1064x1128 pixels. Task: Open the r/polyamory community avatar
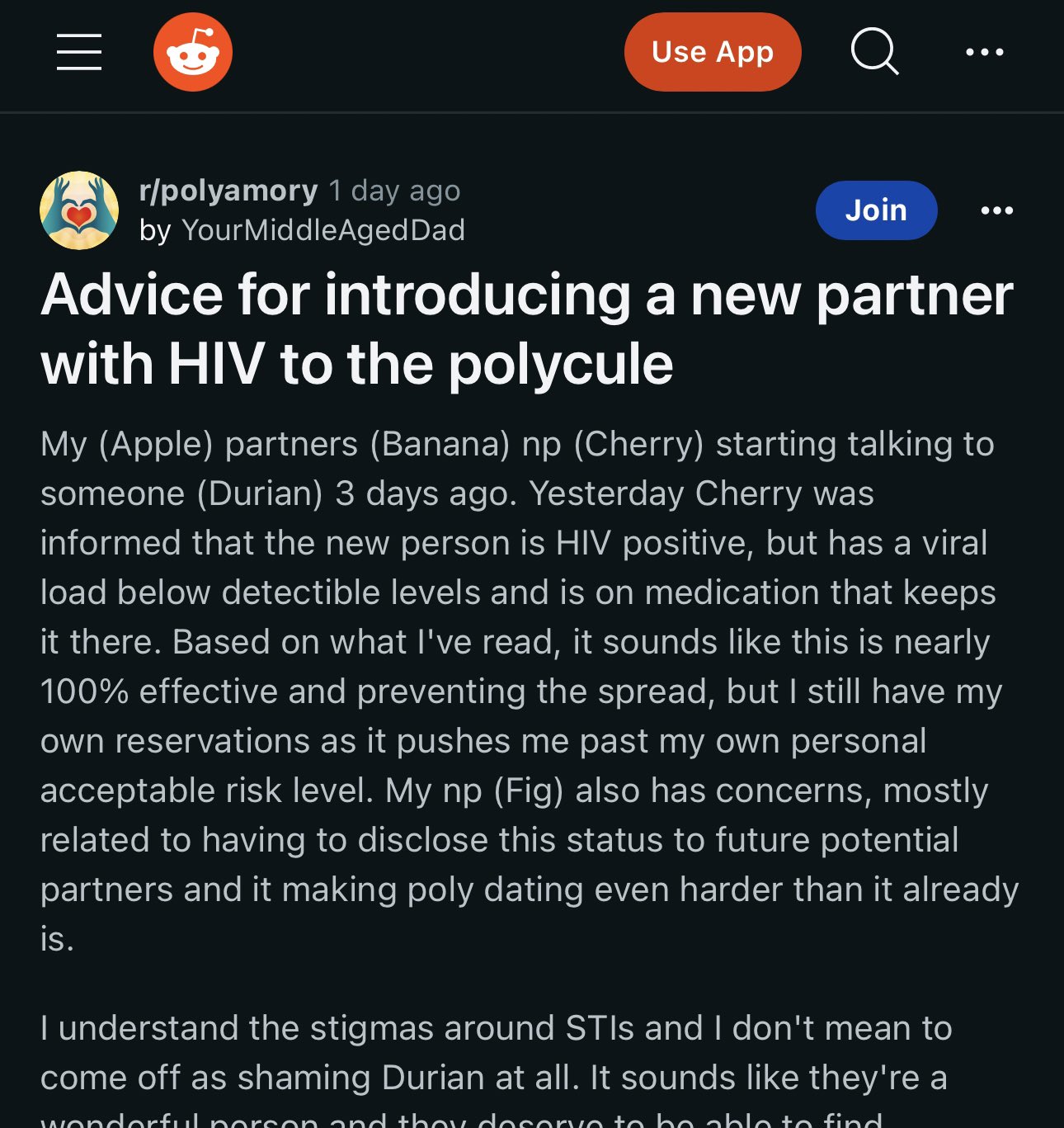tap(79, 210)
